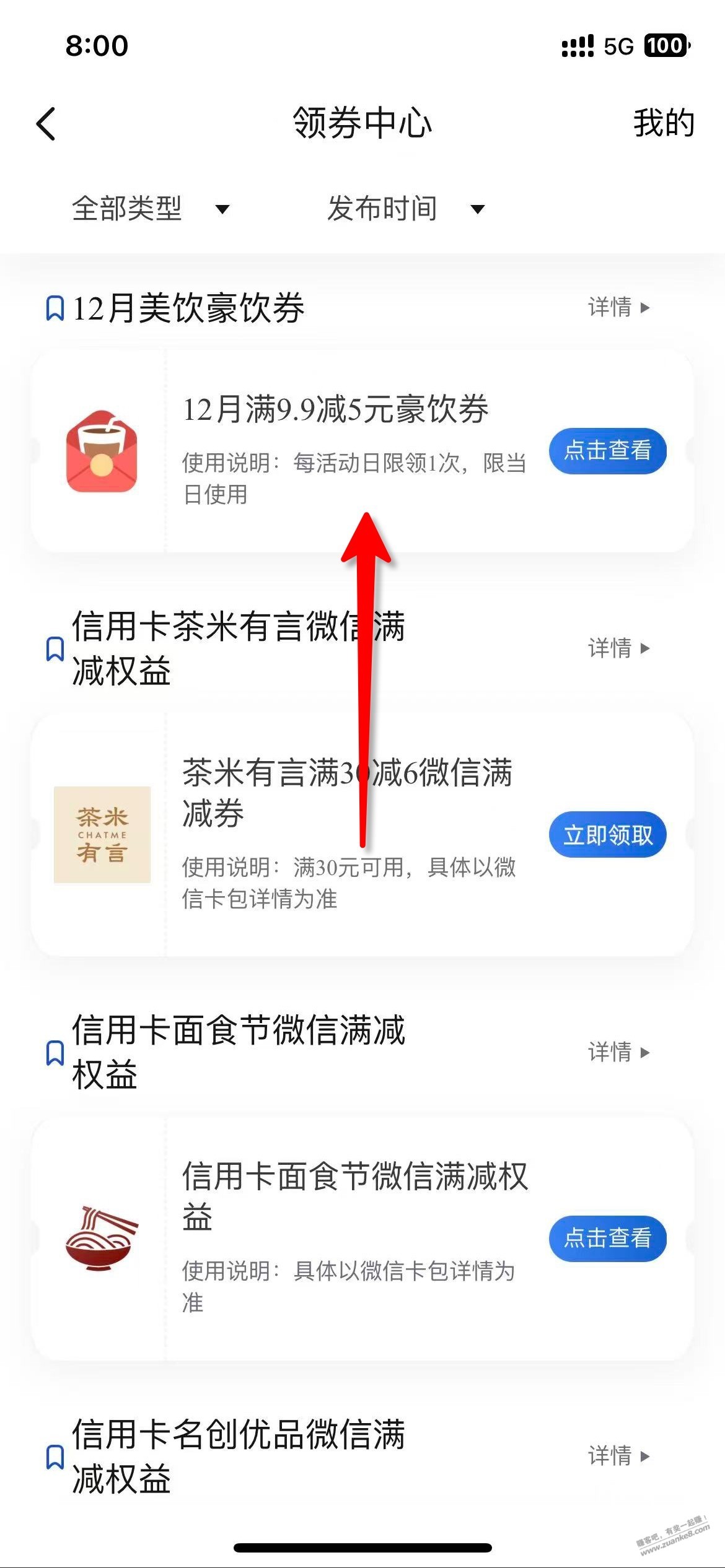
Task: Expand the 全部类型 filter dropdown
Action: pos(150,209)
